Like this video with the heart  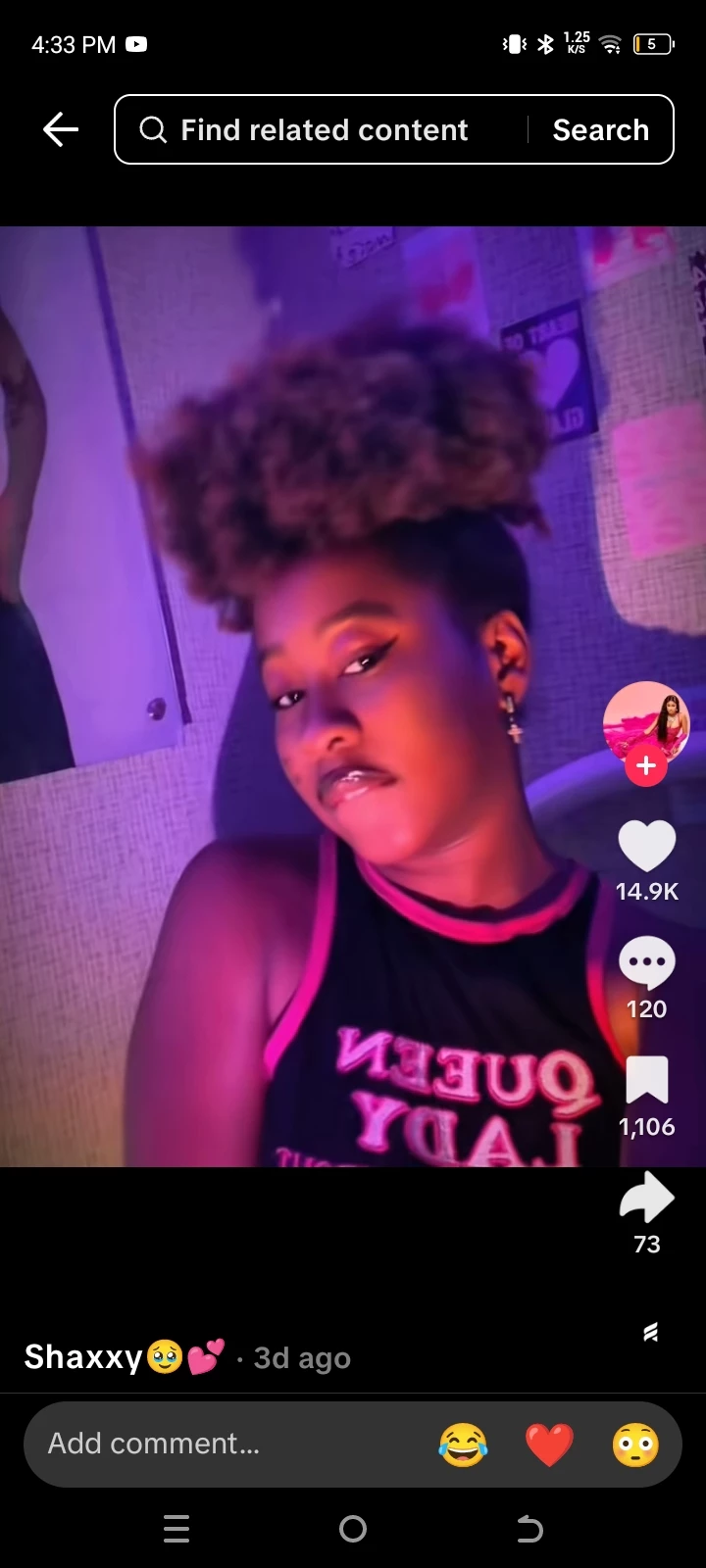pos(646,845)
